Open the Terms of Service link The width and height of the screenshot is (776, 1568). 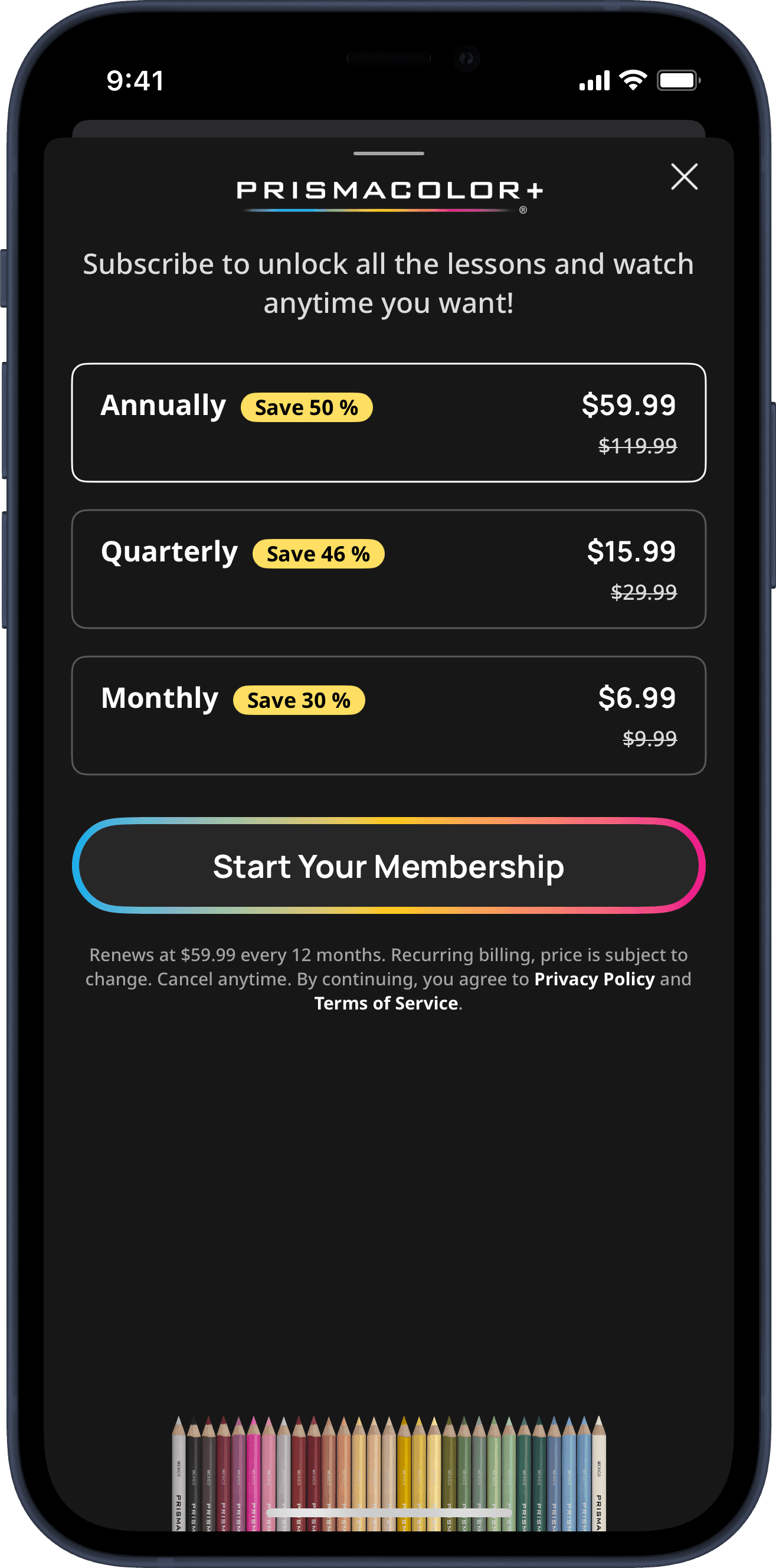pos(386,1003)
